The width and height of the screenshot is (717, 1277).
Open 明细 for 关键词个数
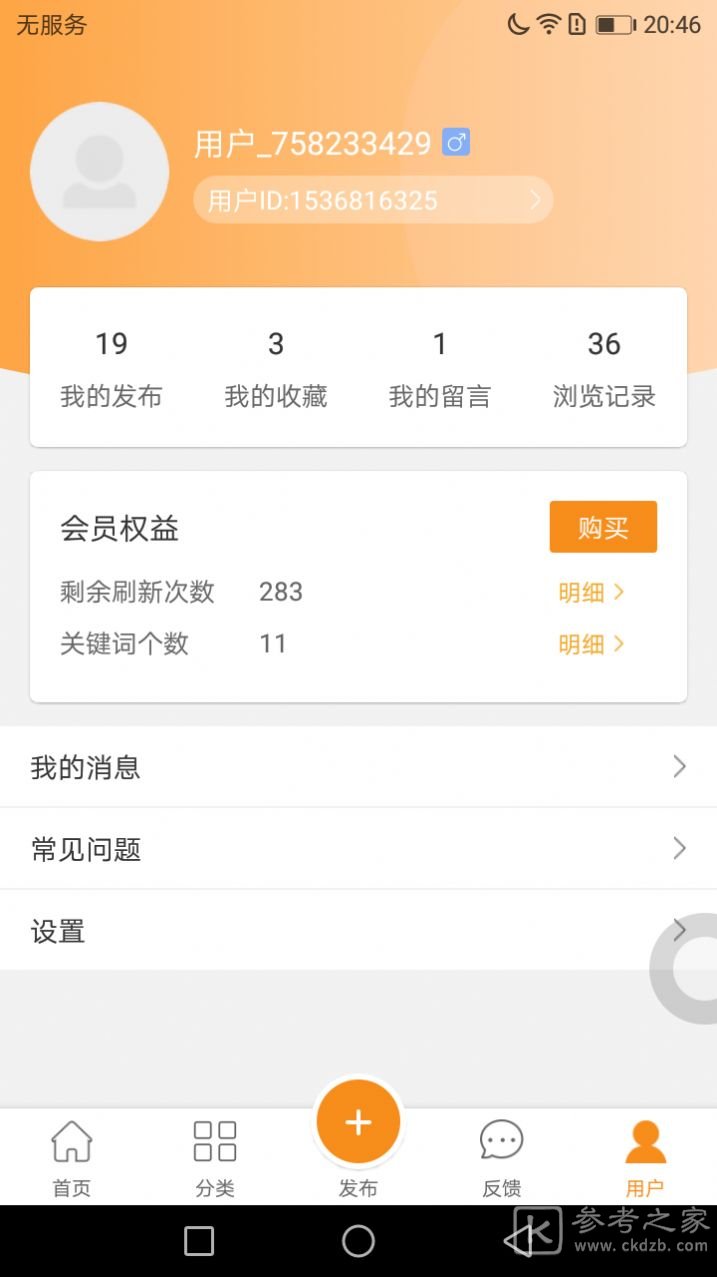(591, 644)
